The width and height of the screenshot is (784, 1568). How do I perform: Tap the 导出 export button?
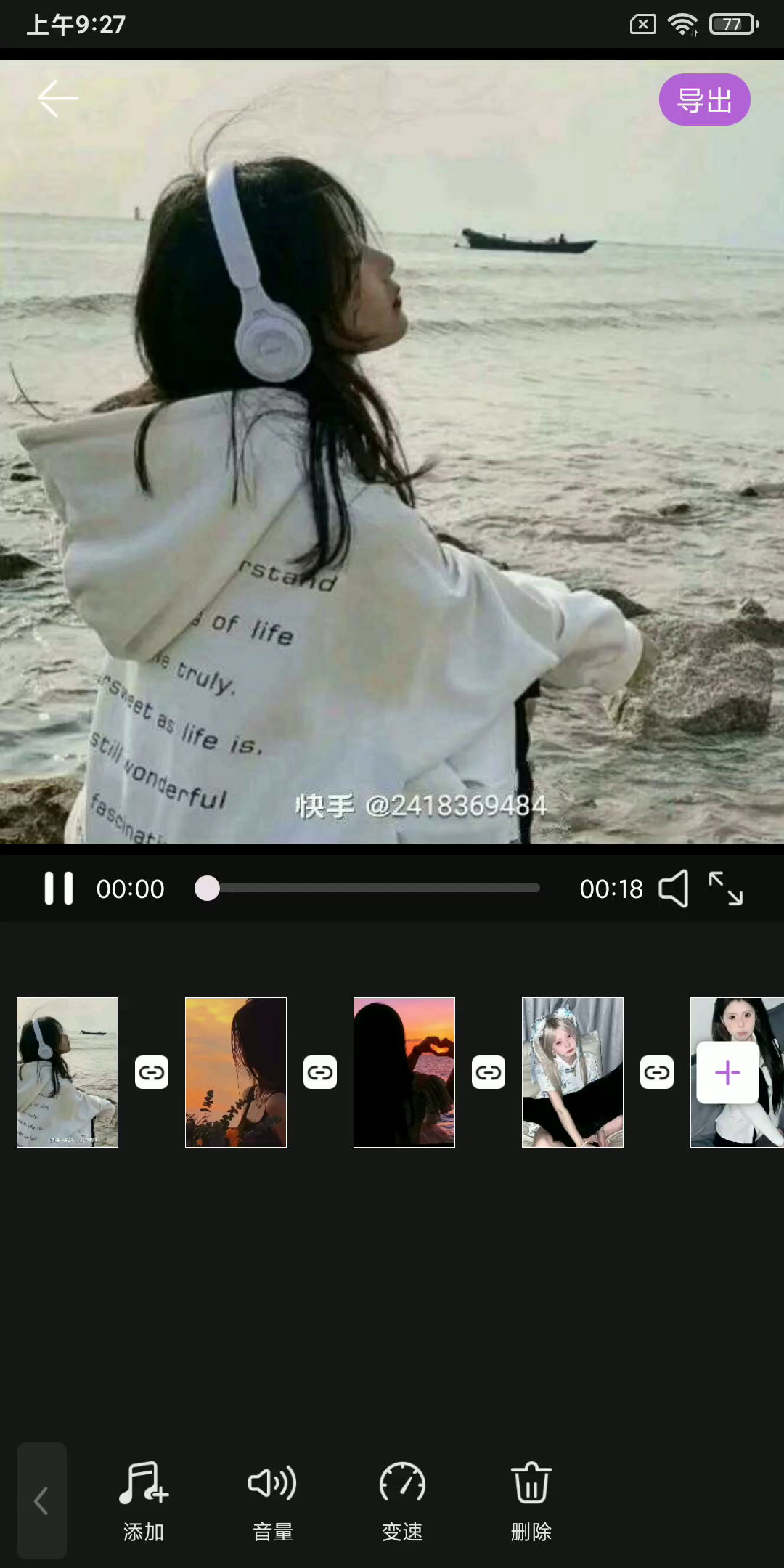click(x=703, y=99)
